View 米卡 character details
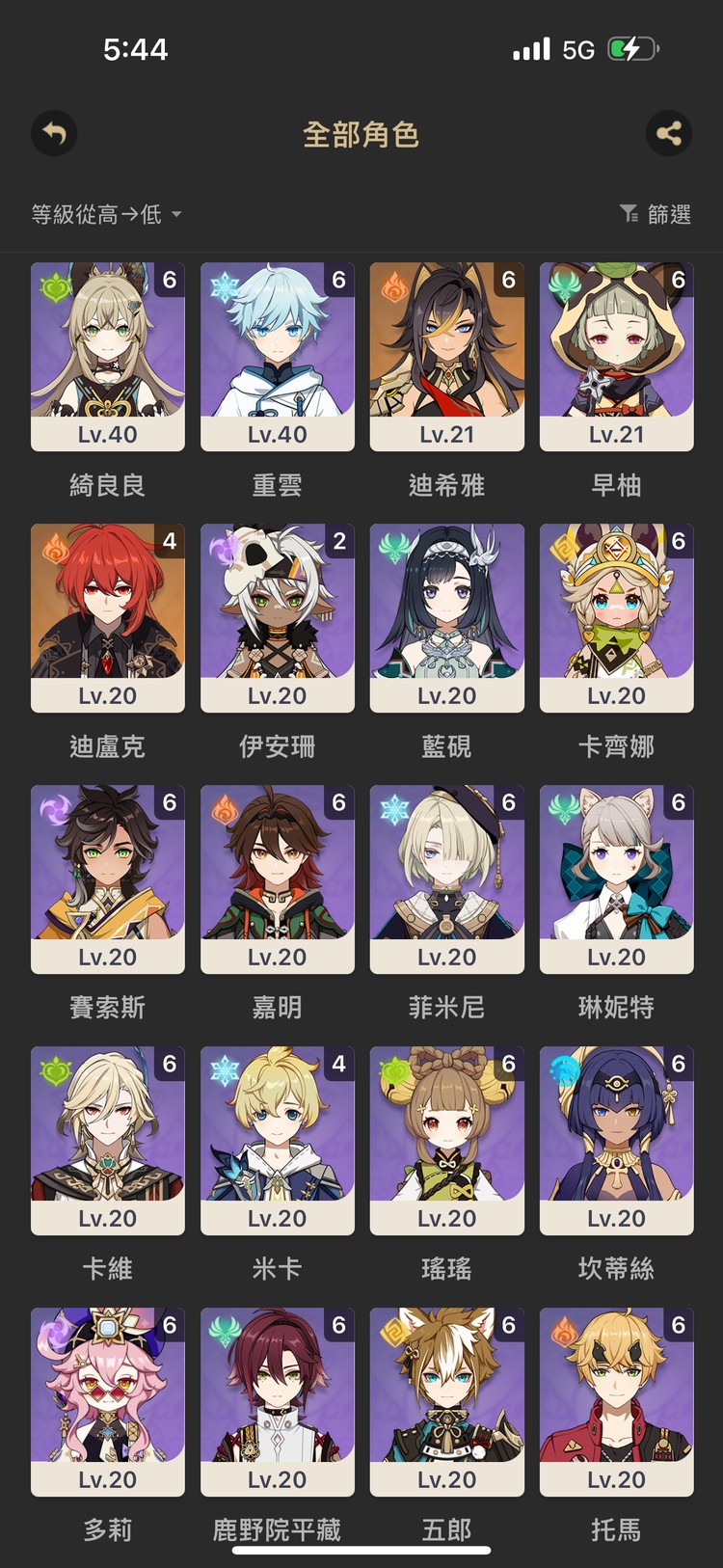This screenshot has height=1568, width=723. [278, 1140]
